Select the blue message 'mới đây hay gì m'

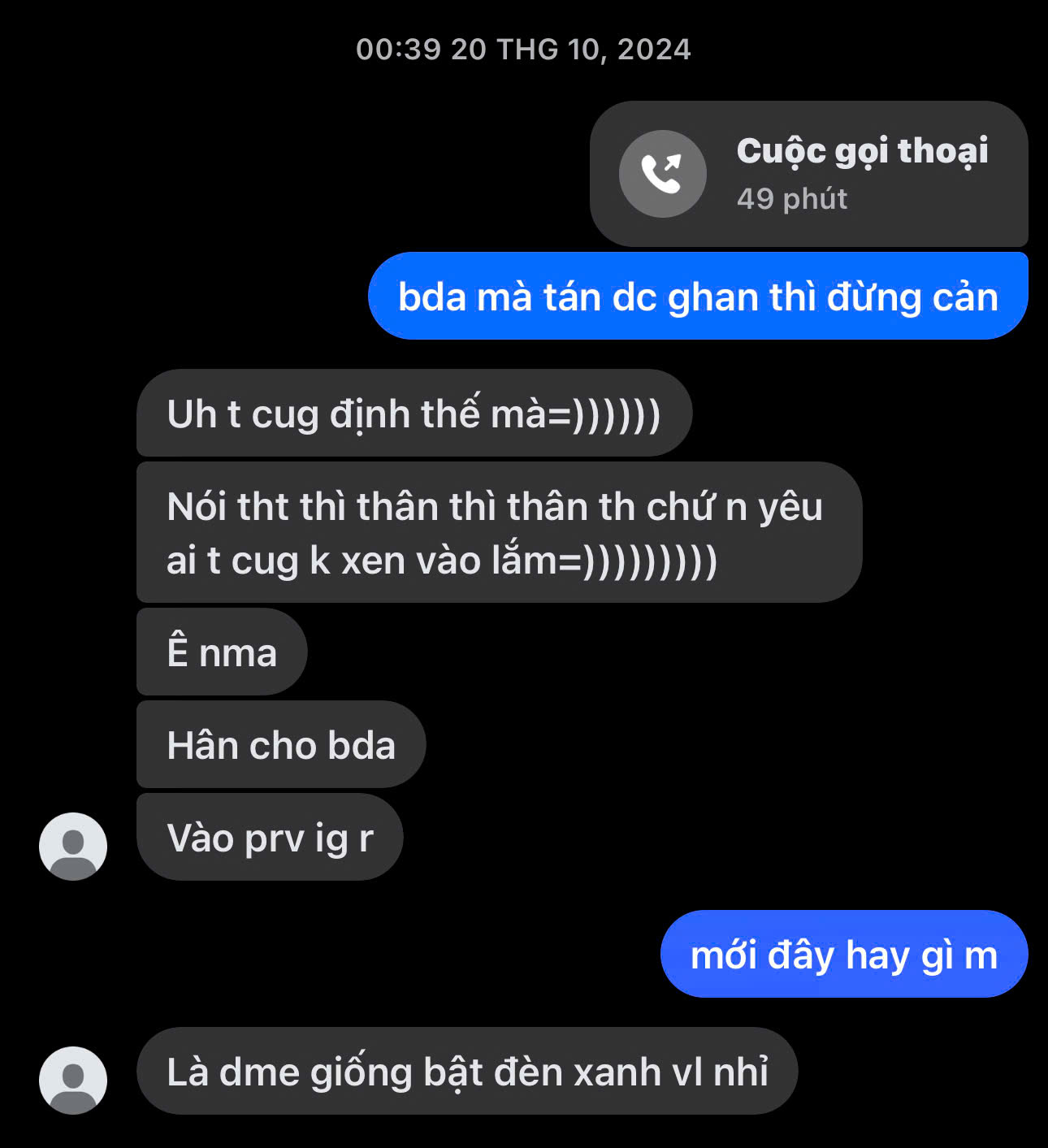pyautogui.click(x=842, y=955)
